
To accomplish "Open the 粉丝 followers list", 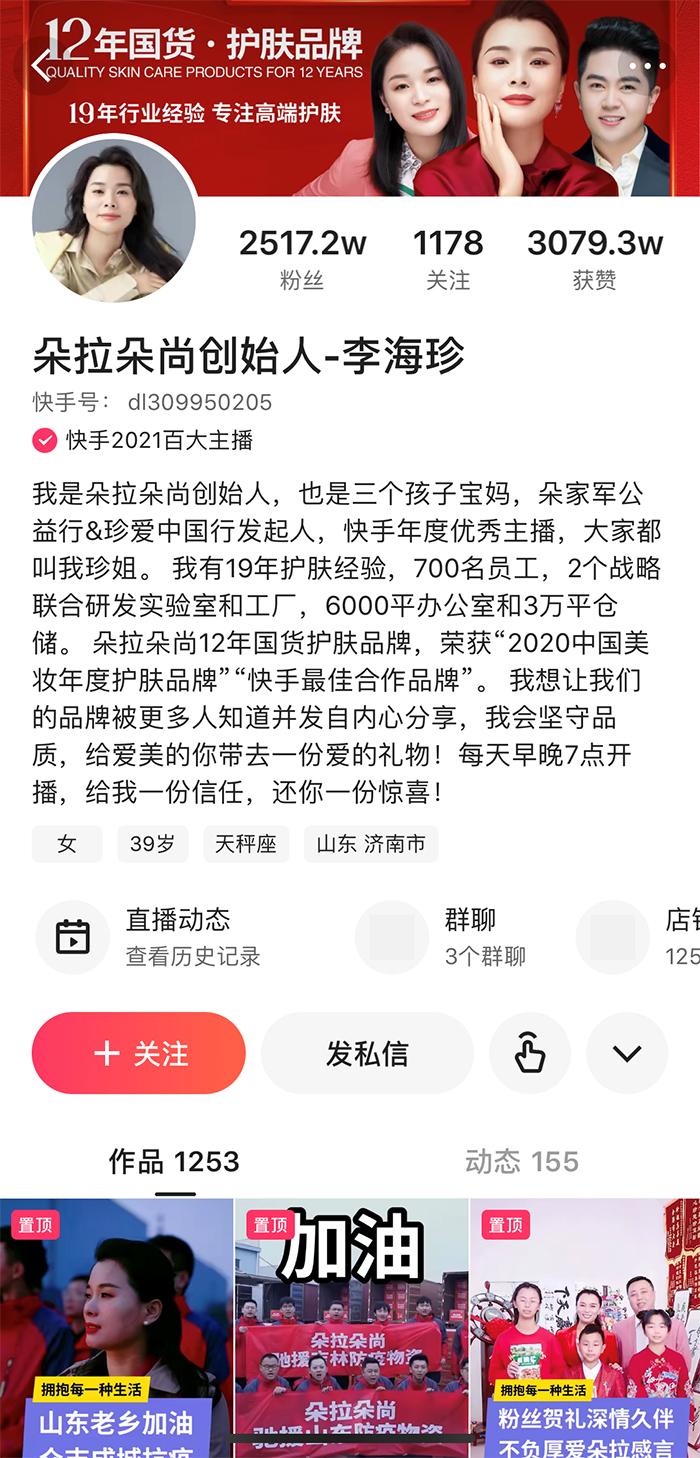I will pos(302,258).
